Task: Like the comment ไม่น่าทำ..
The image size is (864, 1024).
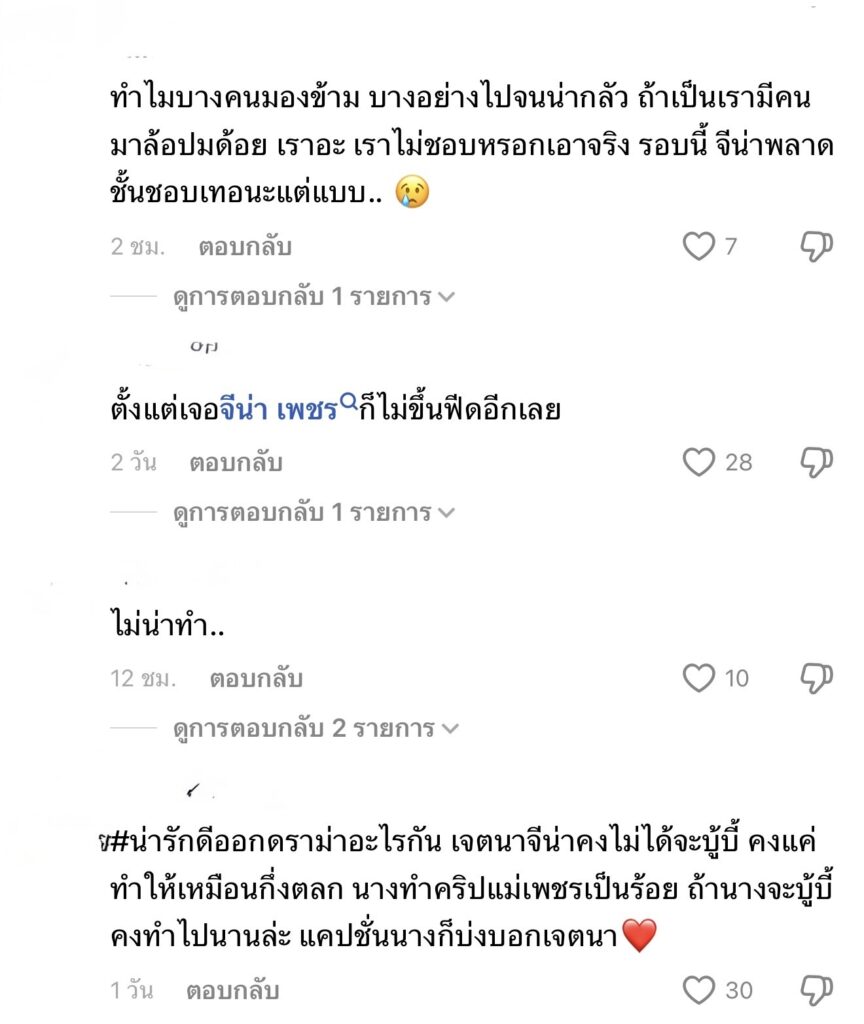Action: pos(699,678)
